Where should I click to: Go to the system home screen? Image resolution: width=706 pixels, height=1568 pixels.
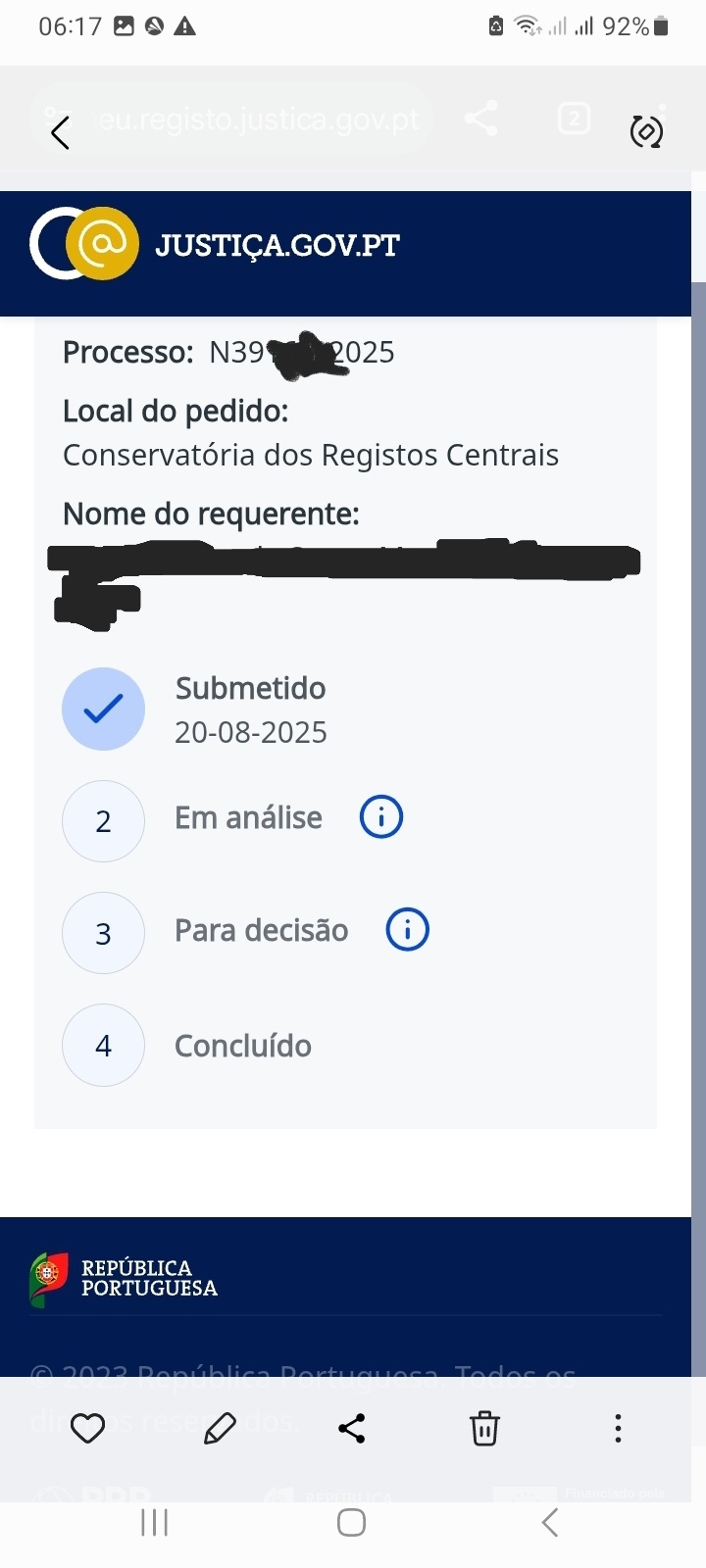[352, 1522]
